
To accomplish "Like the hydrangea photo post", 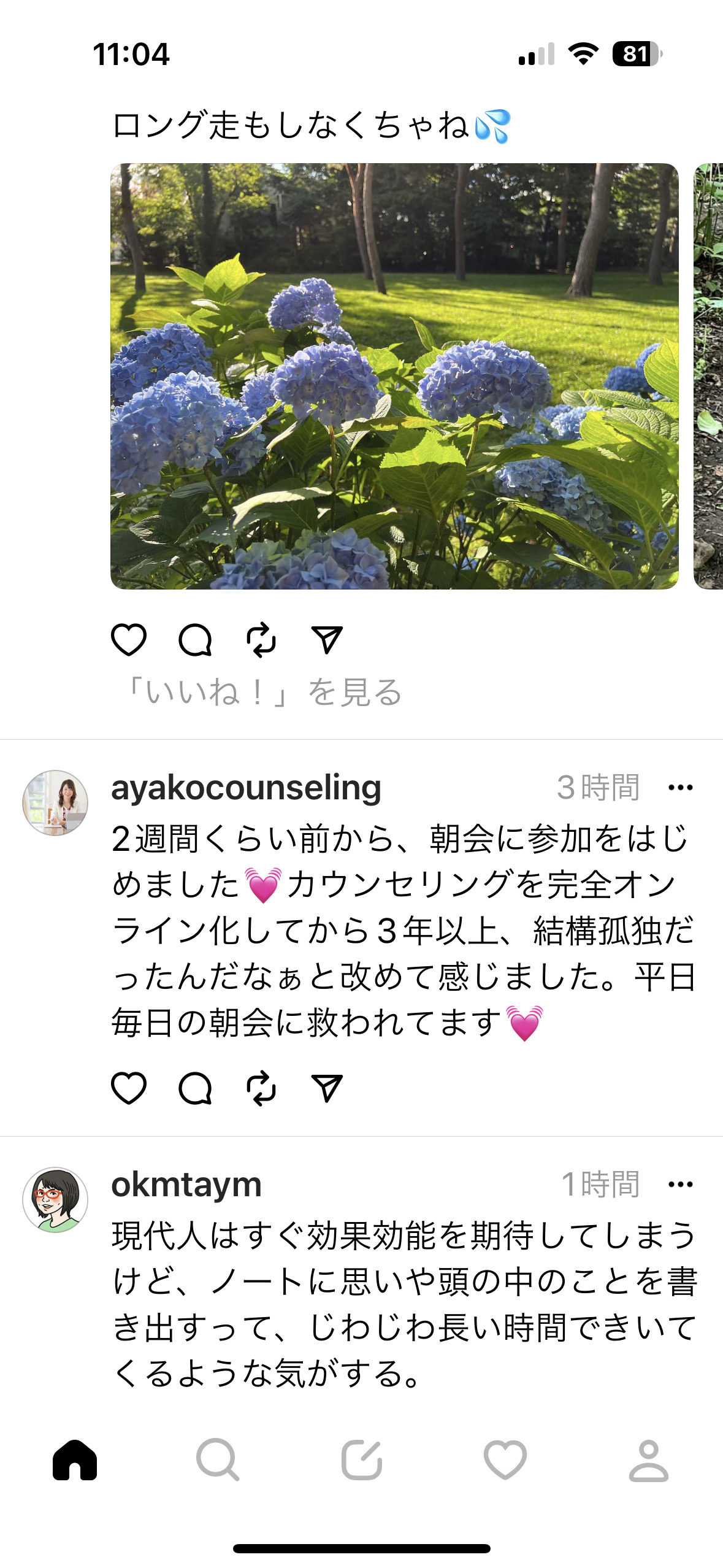I will (129, 640).
